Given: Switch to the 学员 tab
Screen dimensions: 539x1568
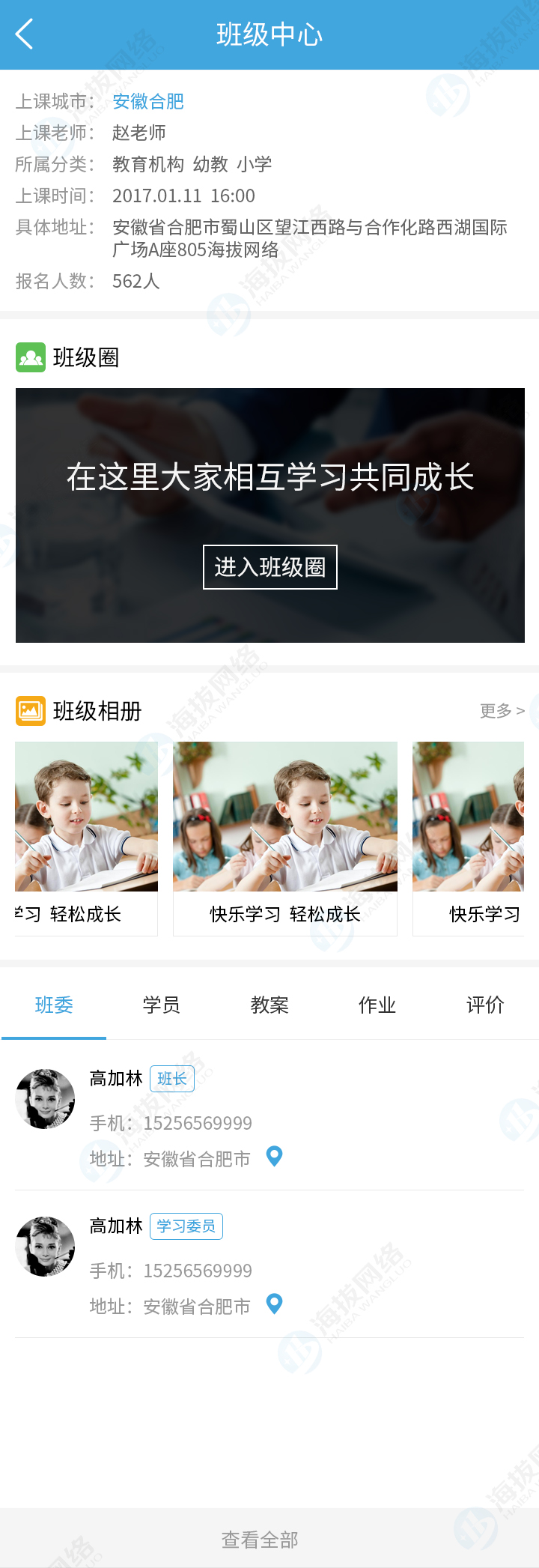Looking at the screenshot, I should coord(162,1005).
